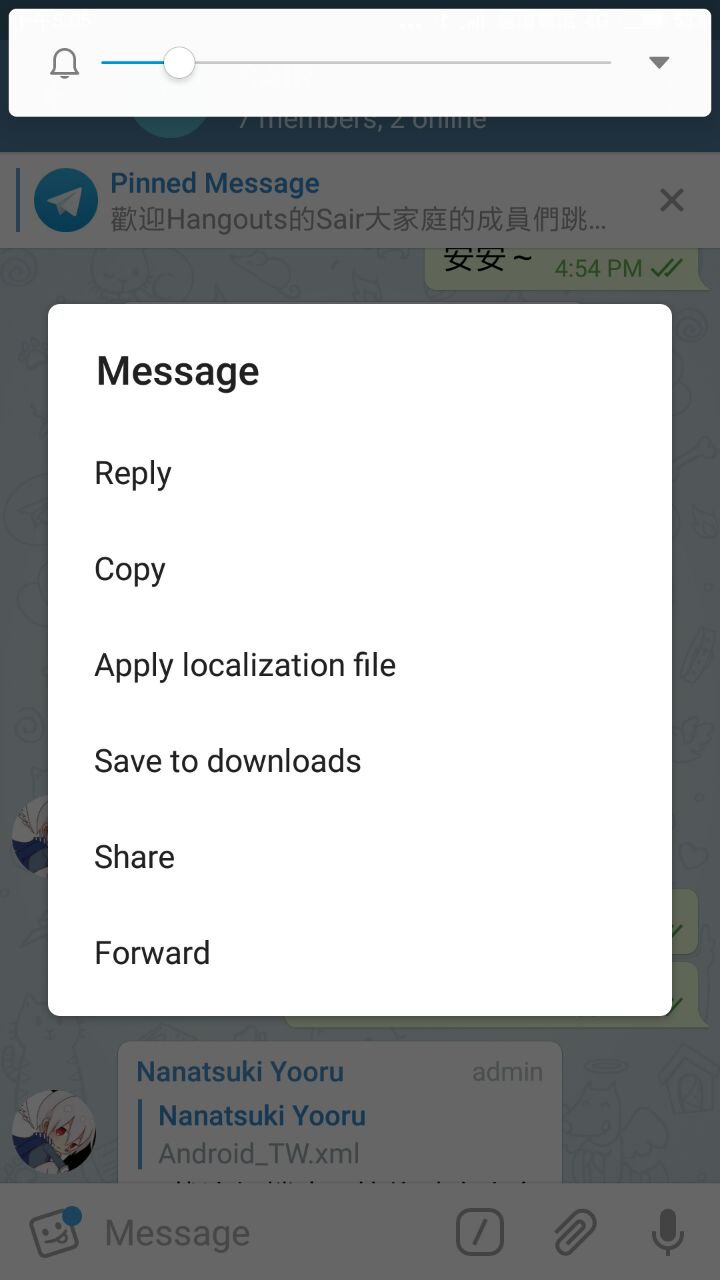This screenshot has height=1280, width=720.
Task: Select Reply in the Message menu
Action: coord(133,473)
